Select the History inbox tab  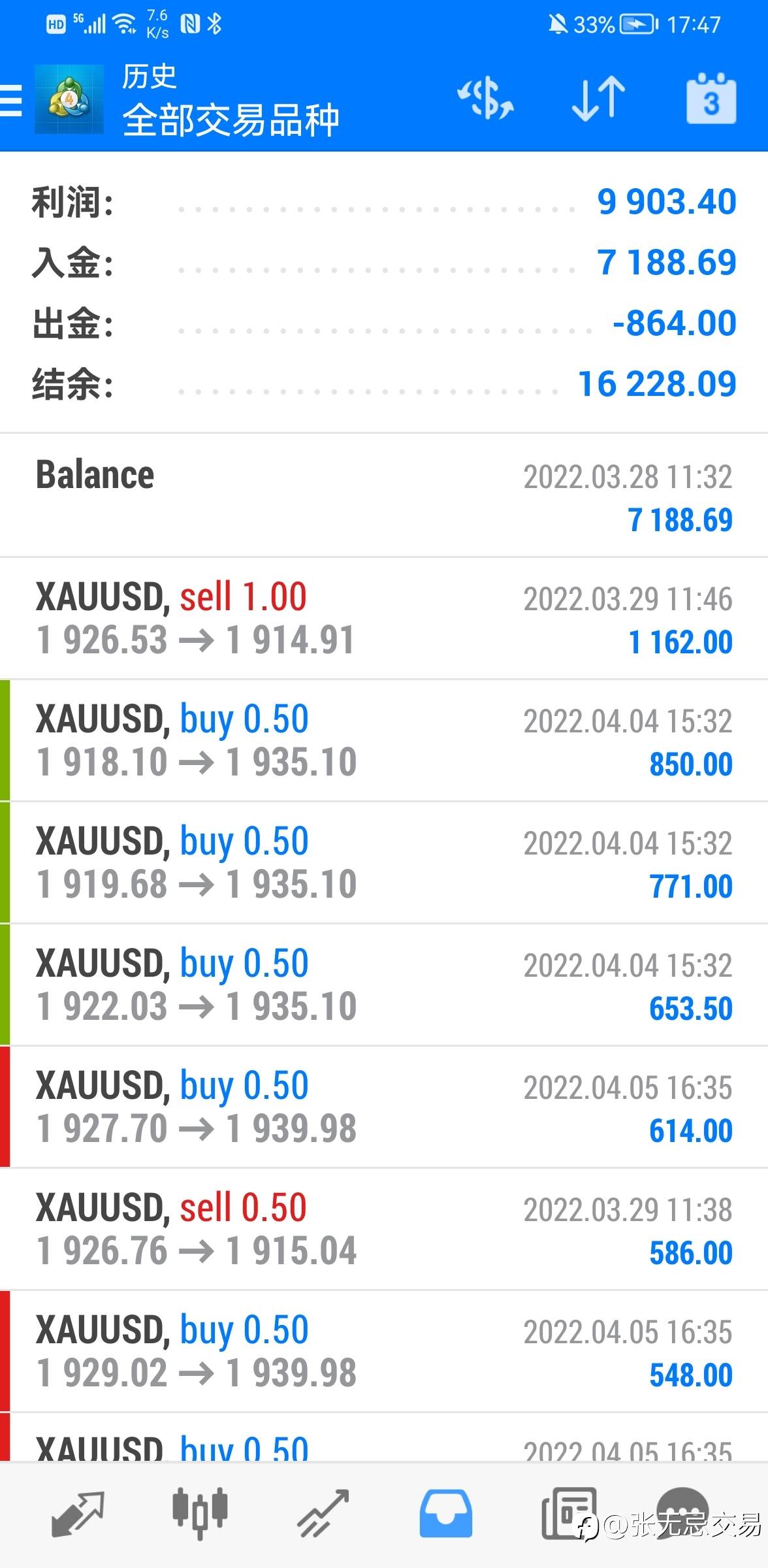[x=445, y=1512]
